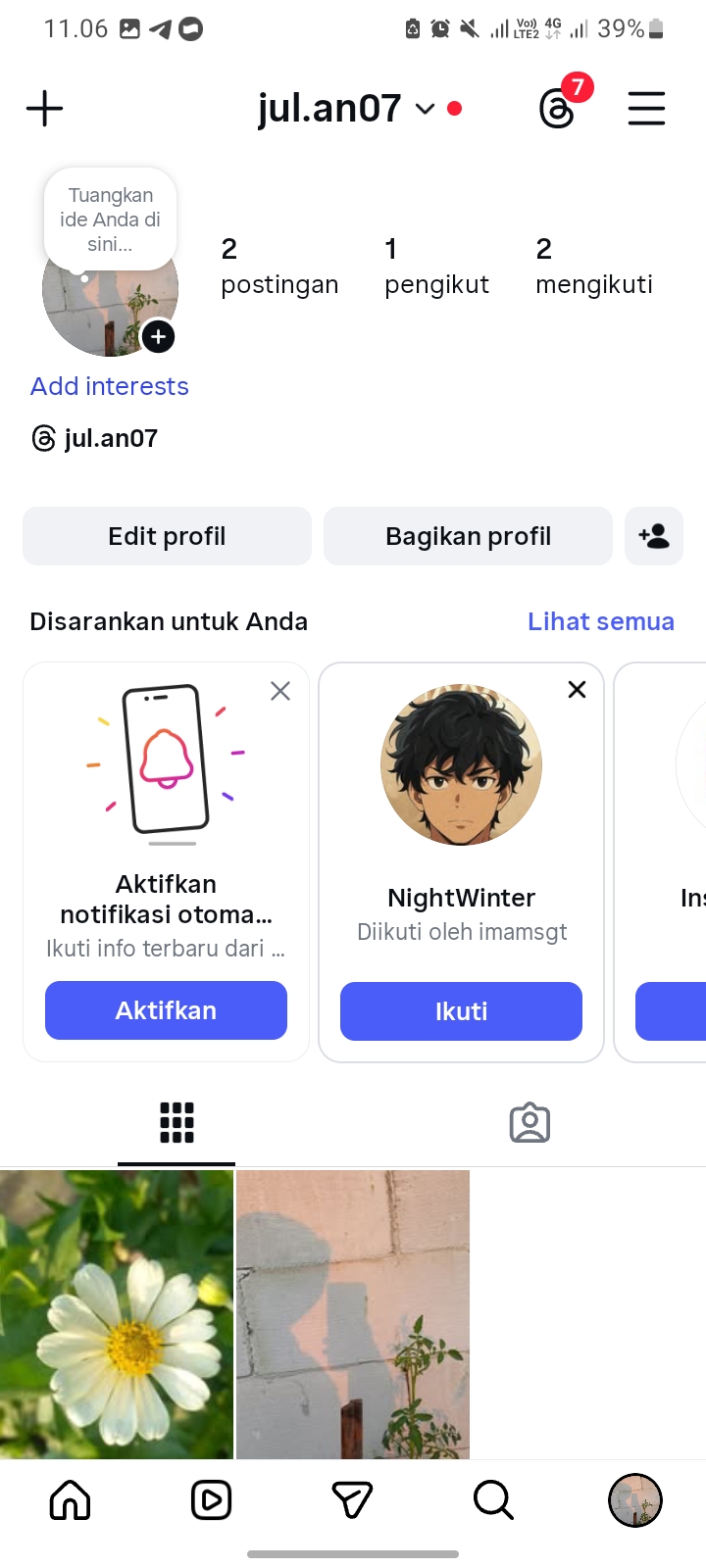The width and height of the screenshot is (706, 1568).
Task: Open the wall shadow post
Action: coord(353,1313)
